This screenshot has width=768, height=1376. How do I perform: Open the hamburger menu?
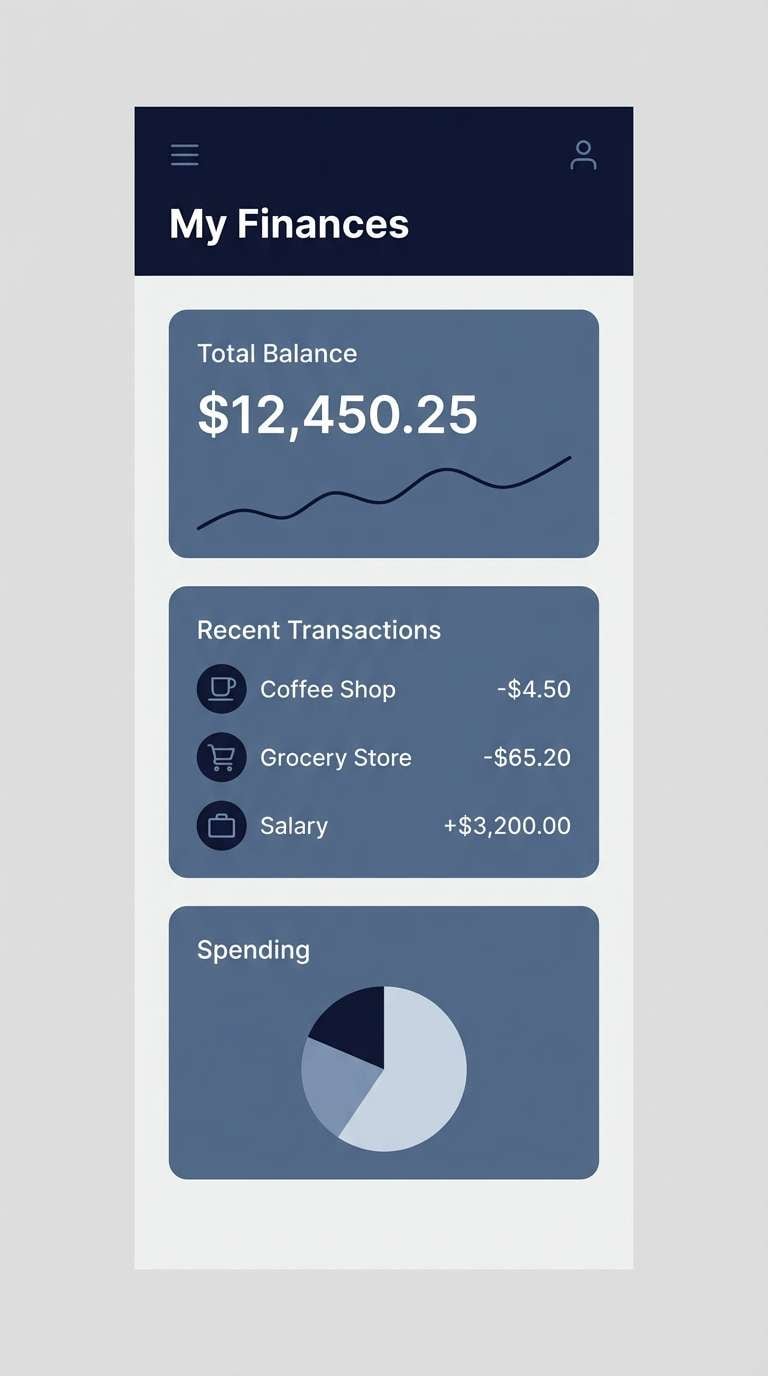(184, 155)
